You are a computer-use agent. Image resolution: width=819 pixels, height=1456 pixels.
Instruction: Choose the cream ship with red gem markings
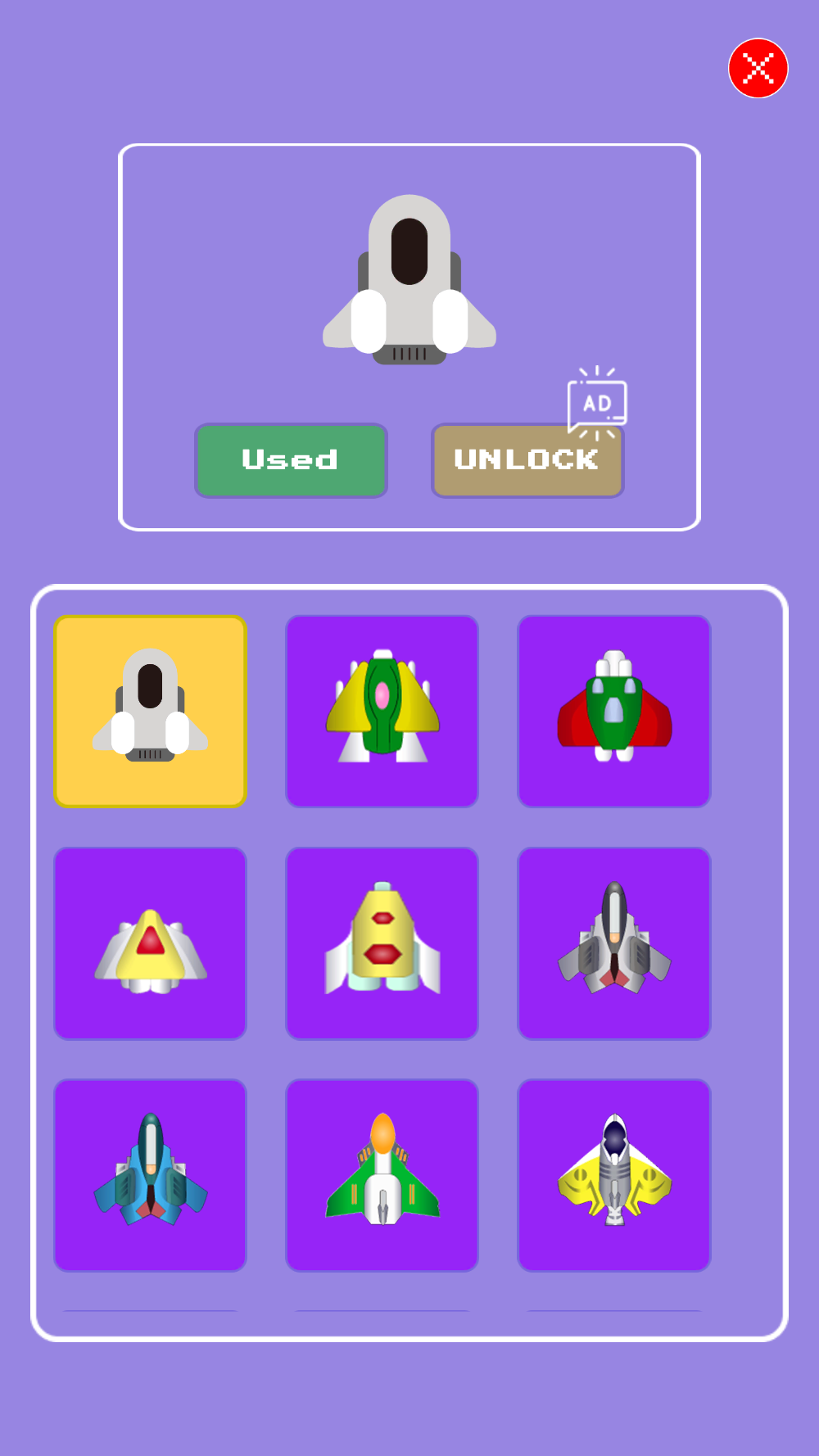tap(382, 943)
